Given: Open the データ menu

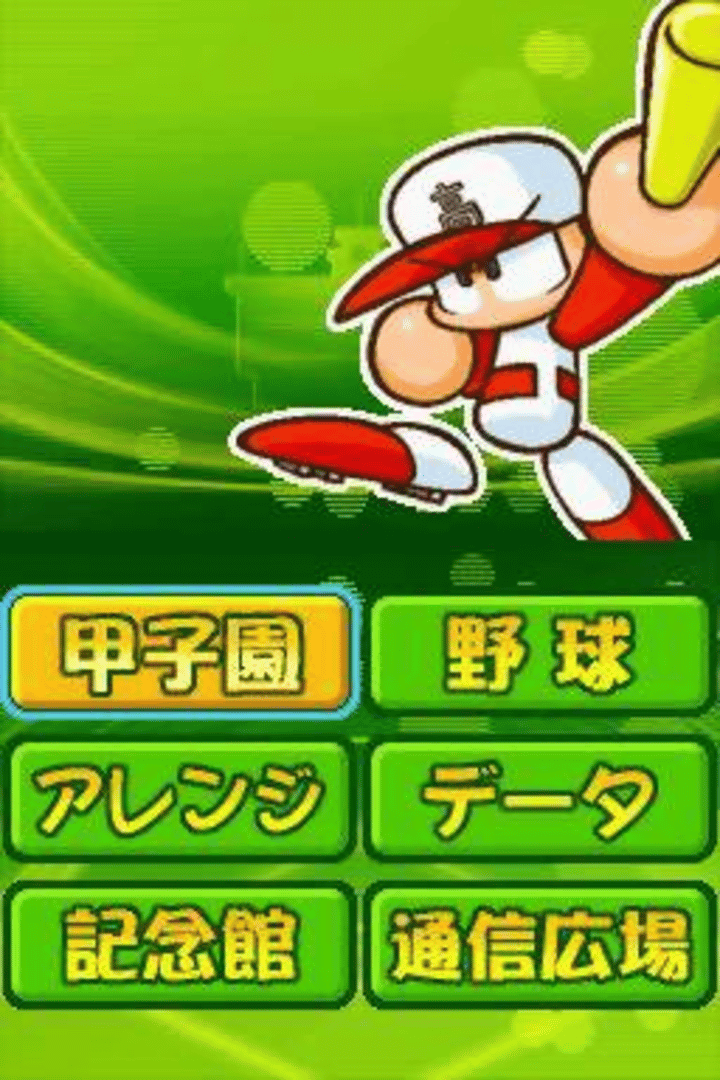Looking at the screenshot, I should pos(540,800).
